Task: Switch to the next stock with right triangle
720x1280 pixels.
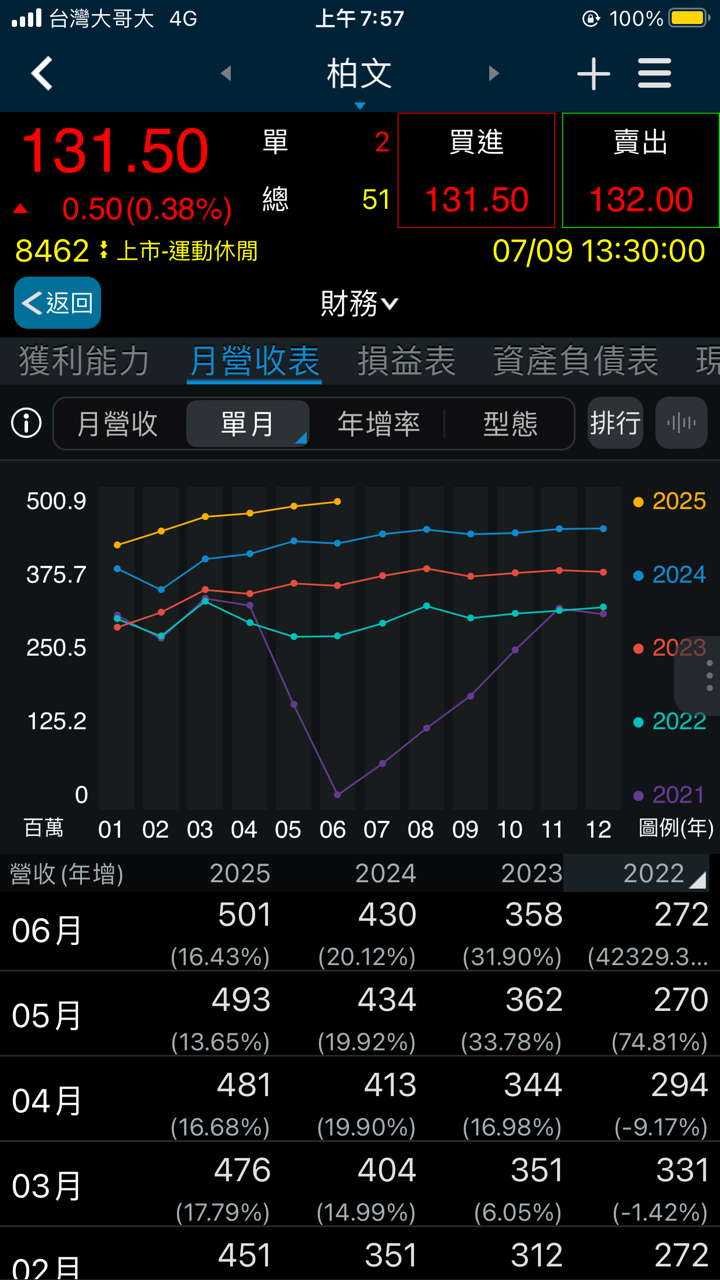Action: click(x=493, y=73)
